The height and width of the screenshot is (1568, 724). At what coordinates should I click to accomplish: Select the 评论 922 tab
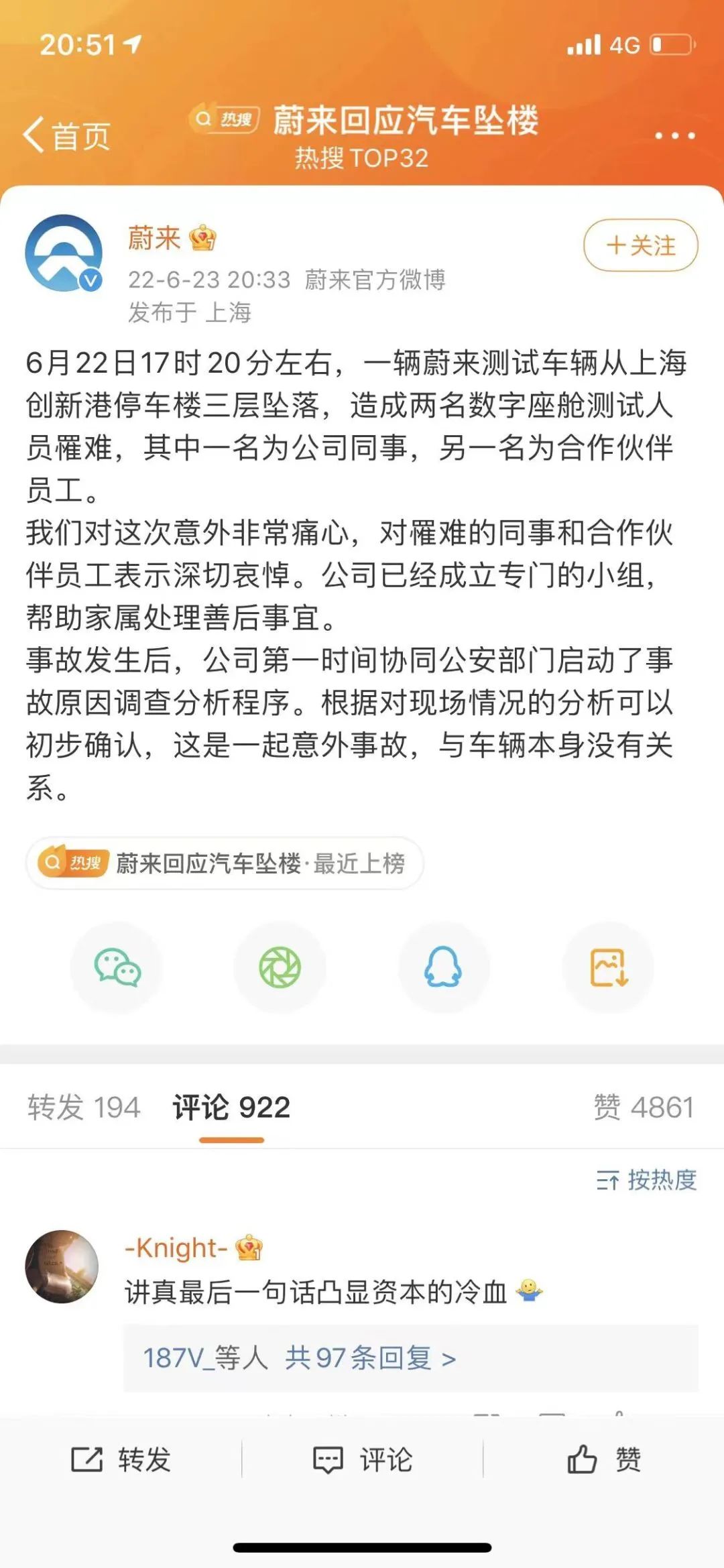pos(231,1107)
